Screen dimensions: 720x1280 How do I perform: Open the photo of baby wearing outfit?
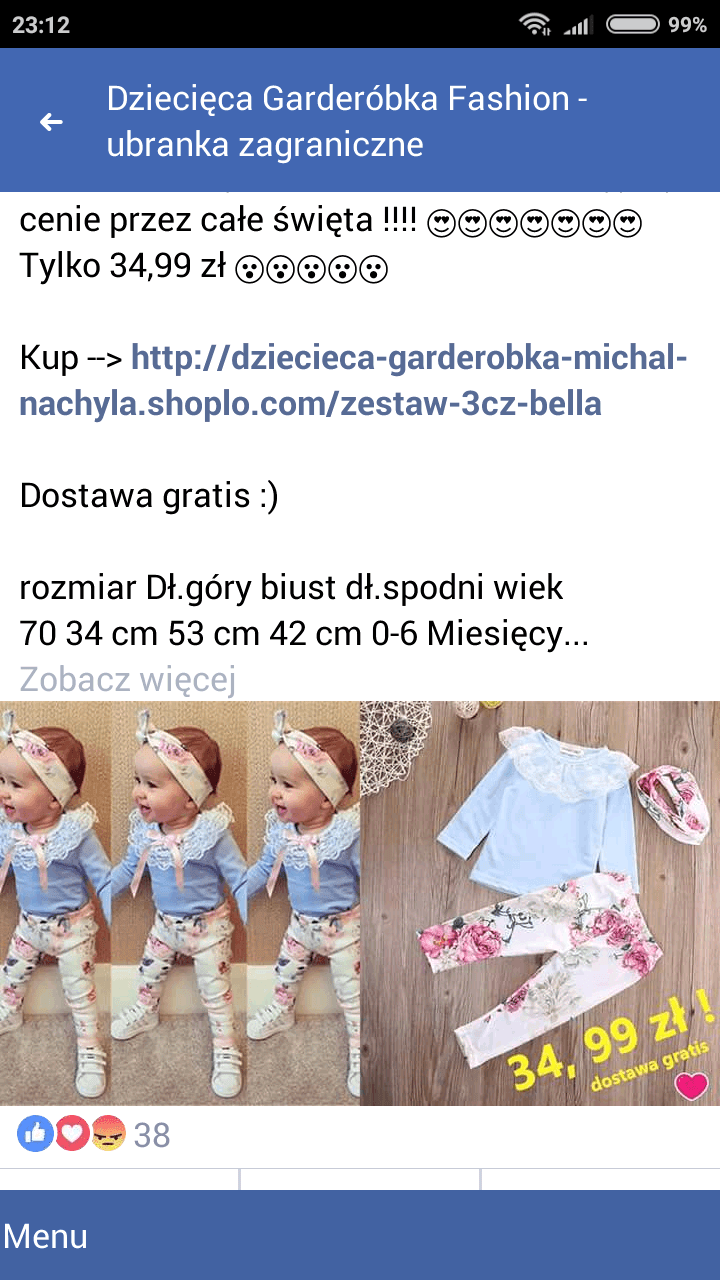[x=180, y=903]
